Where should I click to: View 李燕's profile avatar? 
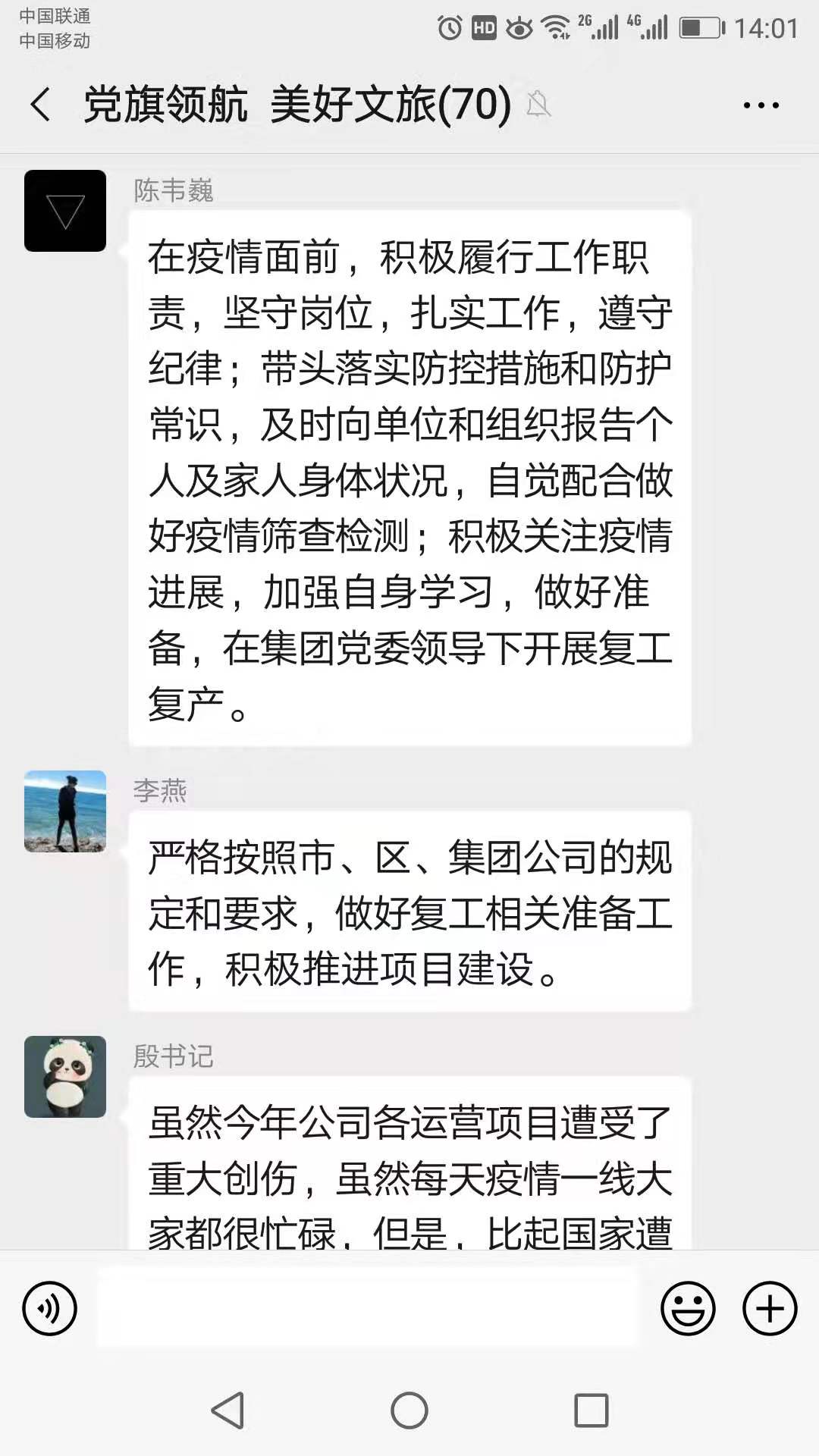(65, 811)
